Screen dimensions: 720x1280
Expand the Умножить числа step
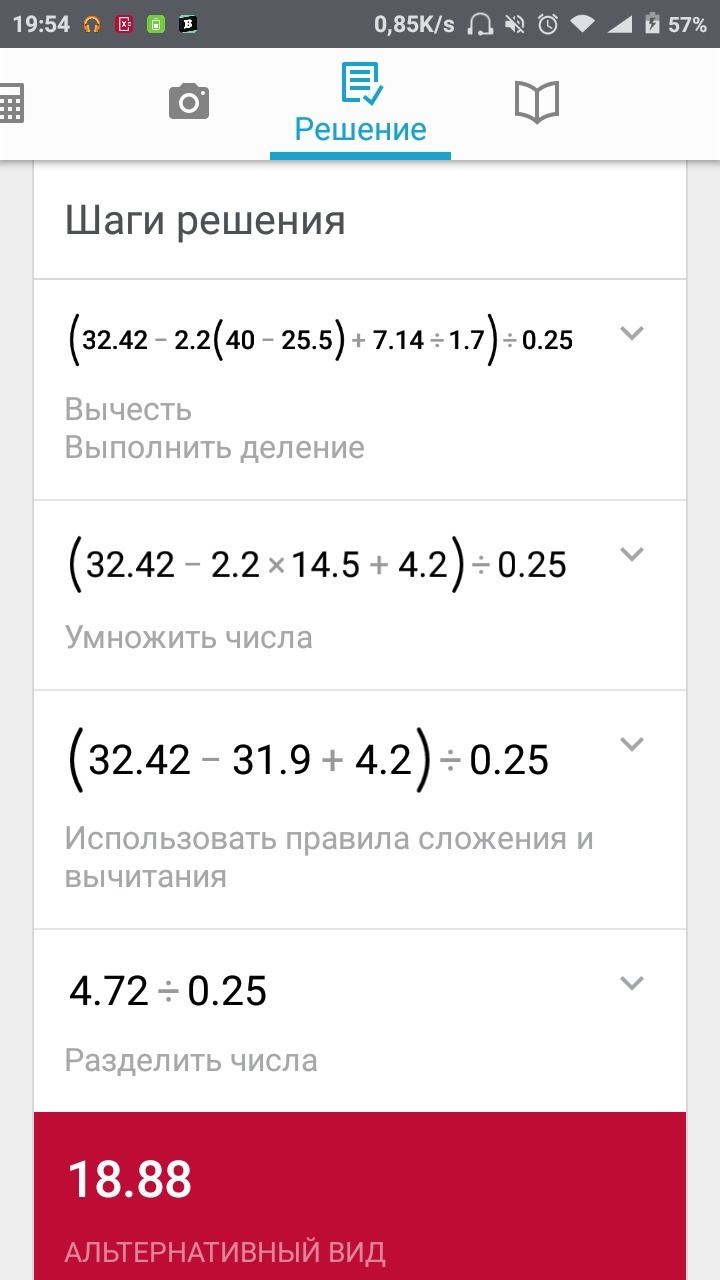631,554
